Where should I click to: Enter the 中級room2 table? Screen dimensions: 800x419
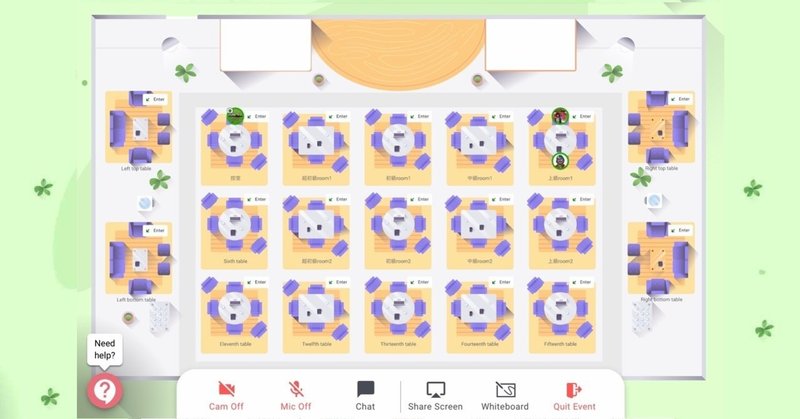500,200
